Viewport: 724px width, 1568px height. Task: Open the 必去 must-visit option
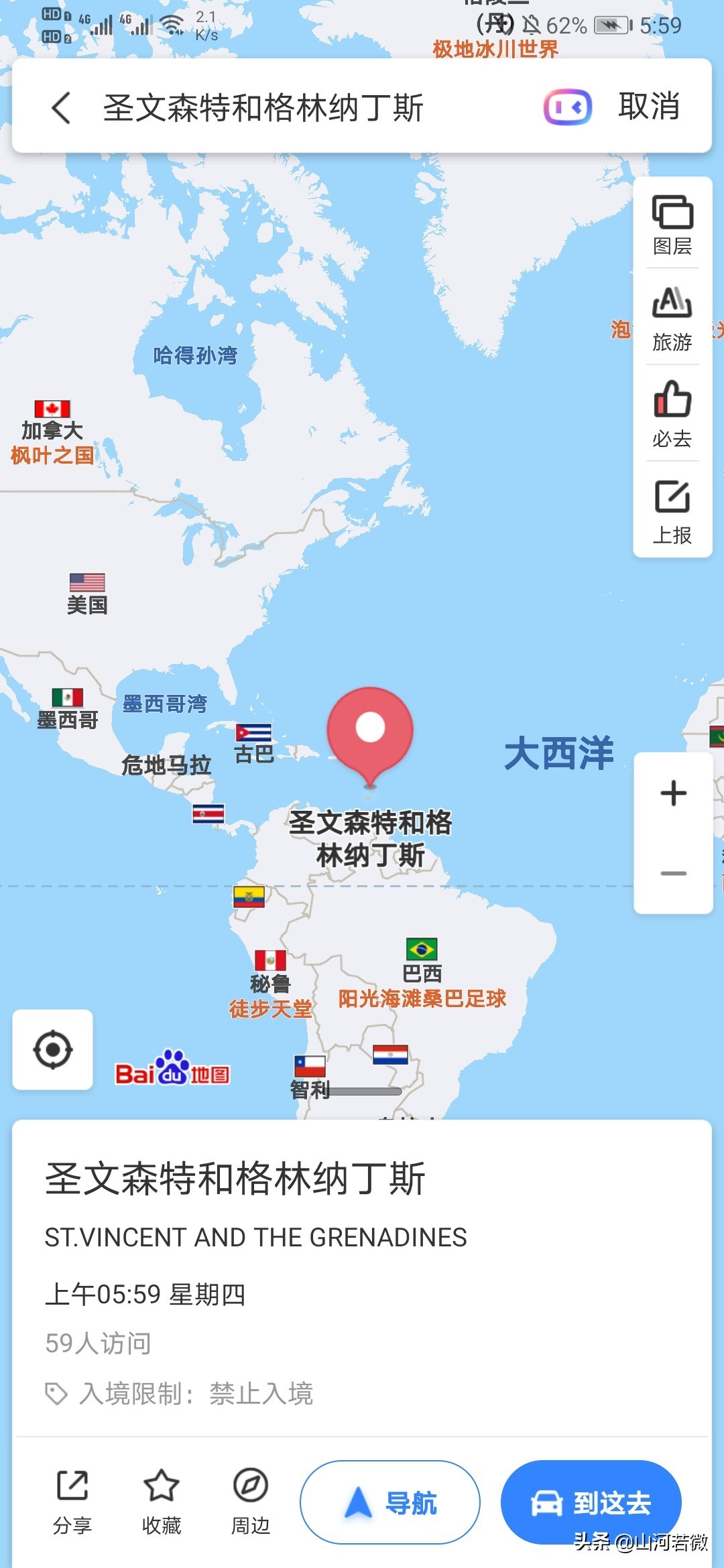coord(672,415)
